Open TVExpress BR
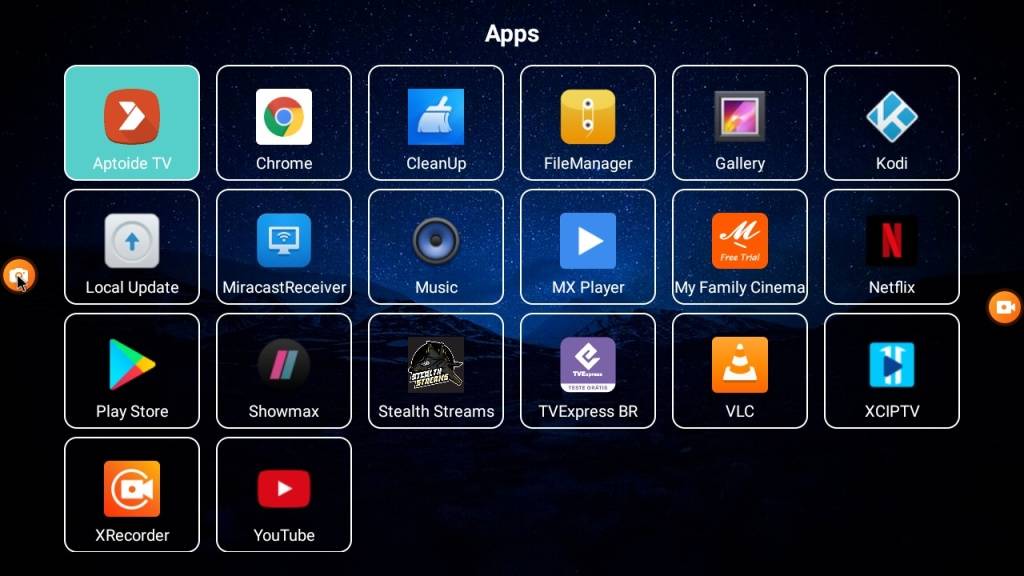This screenshot has height=576, width=1024. click(588, 370)
